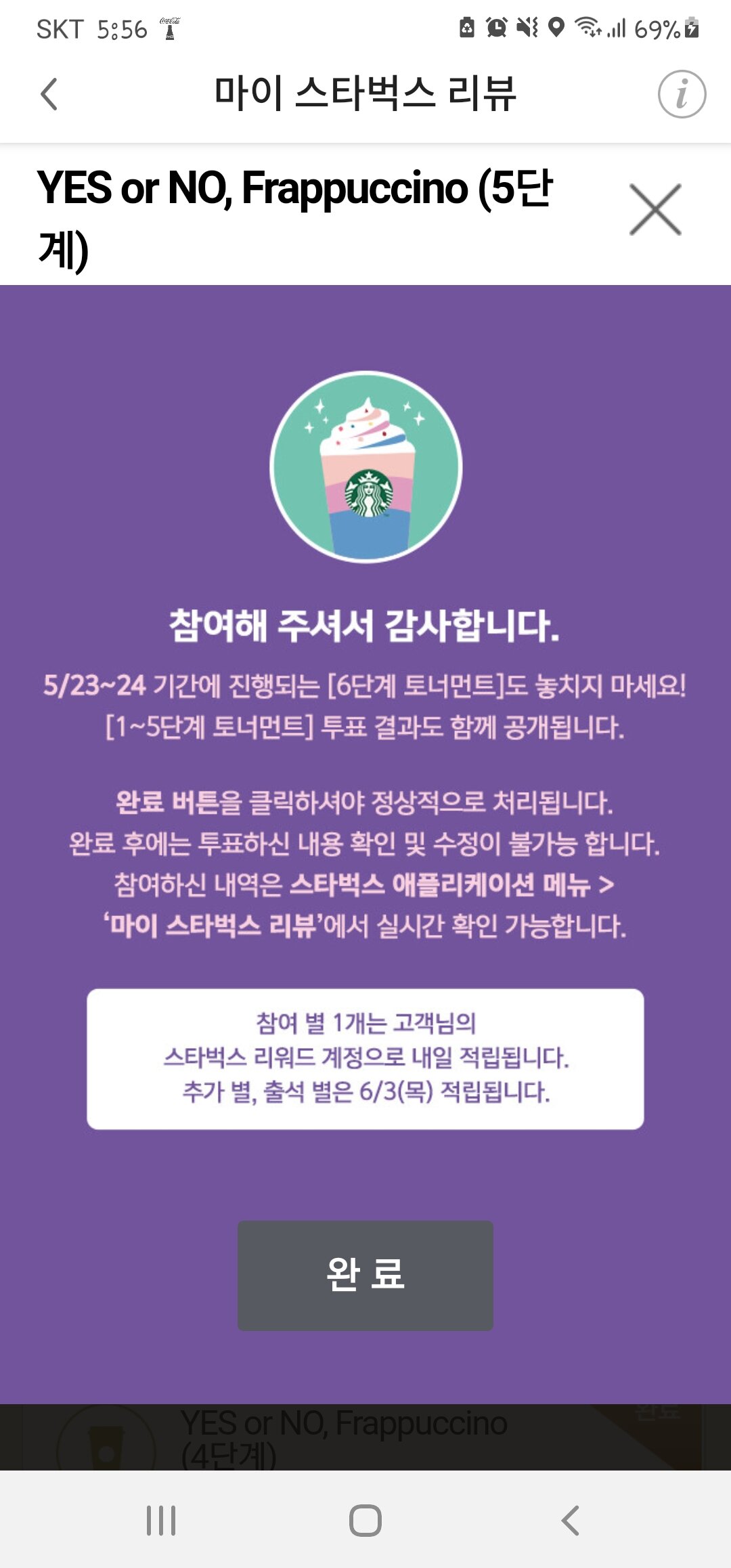Tap the 완료 button to finish
The height and width of the screenshot is (1568, 731).
(365, 1275)
